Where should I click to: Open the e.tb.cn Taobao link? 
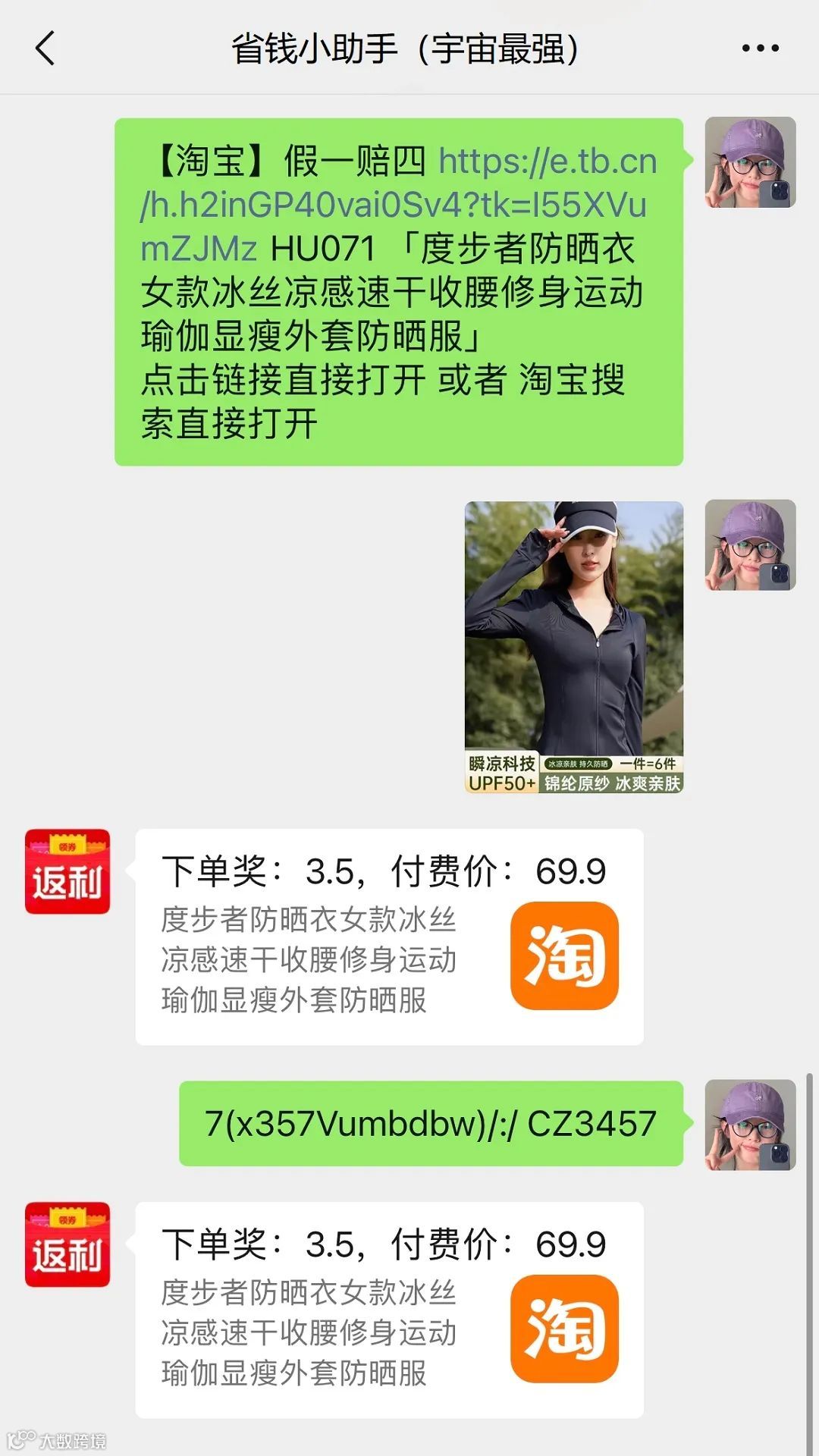[x=546, y=163]
